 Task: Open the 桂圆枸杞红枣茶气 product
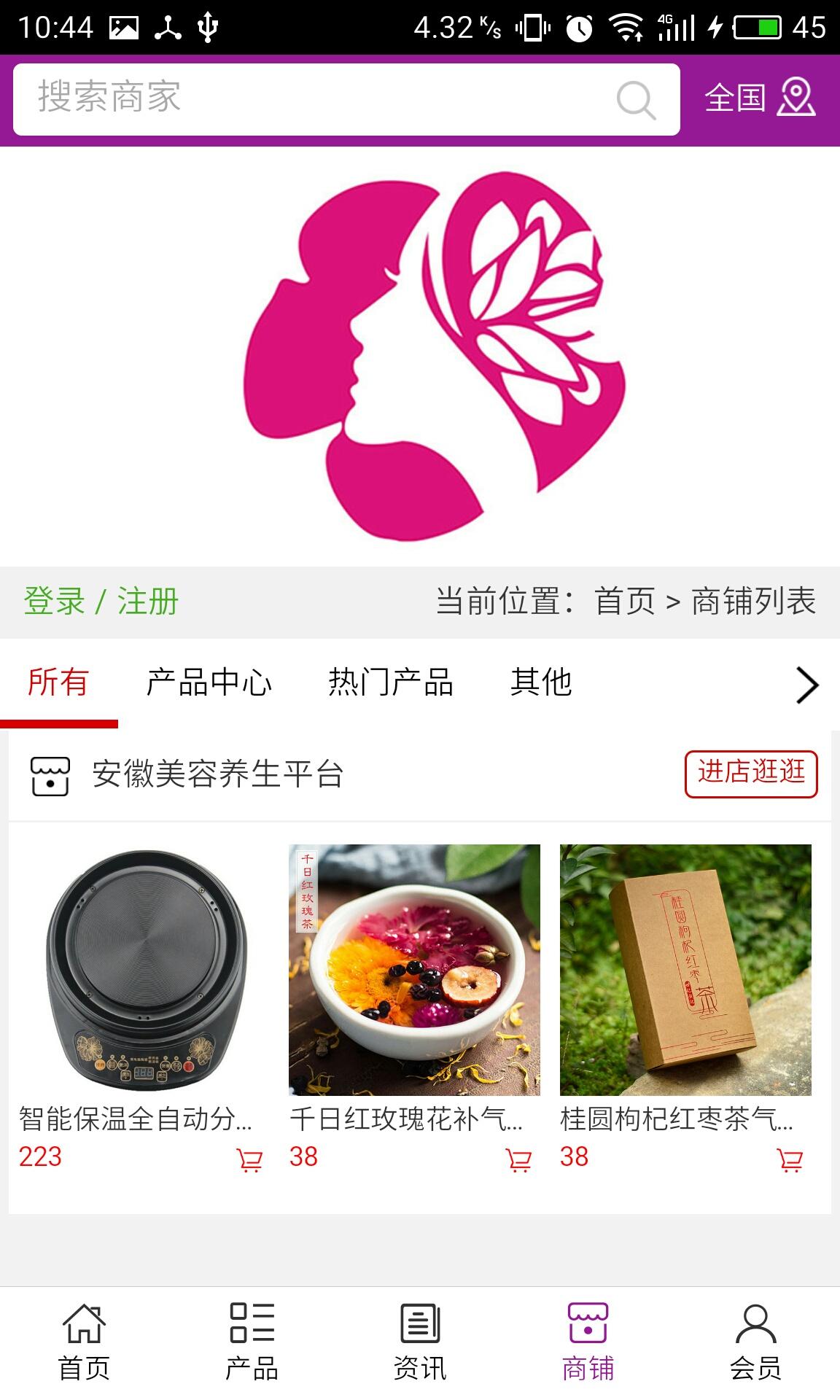coord(685,970)
